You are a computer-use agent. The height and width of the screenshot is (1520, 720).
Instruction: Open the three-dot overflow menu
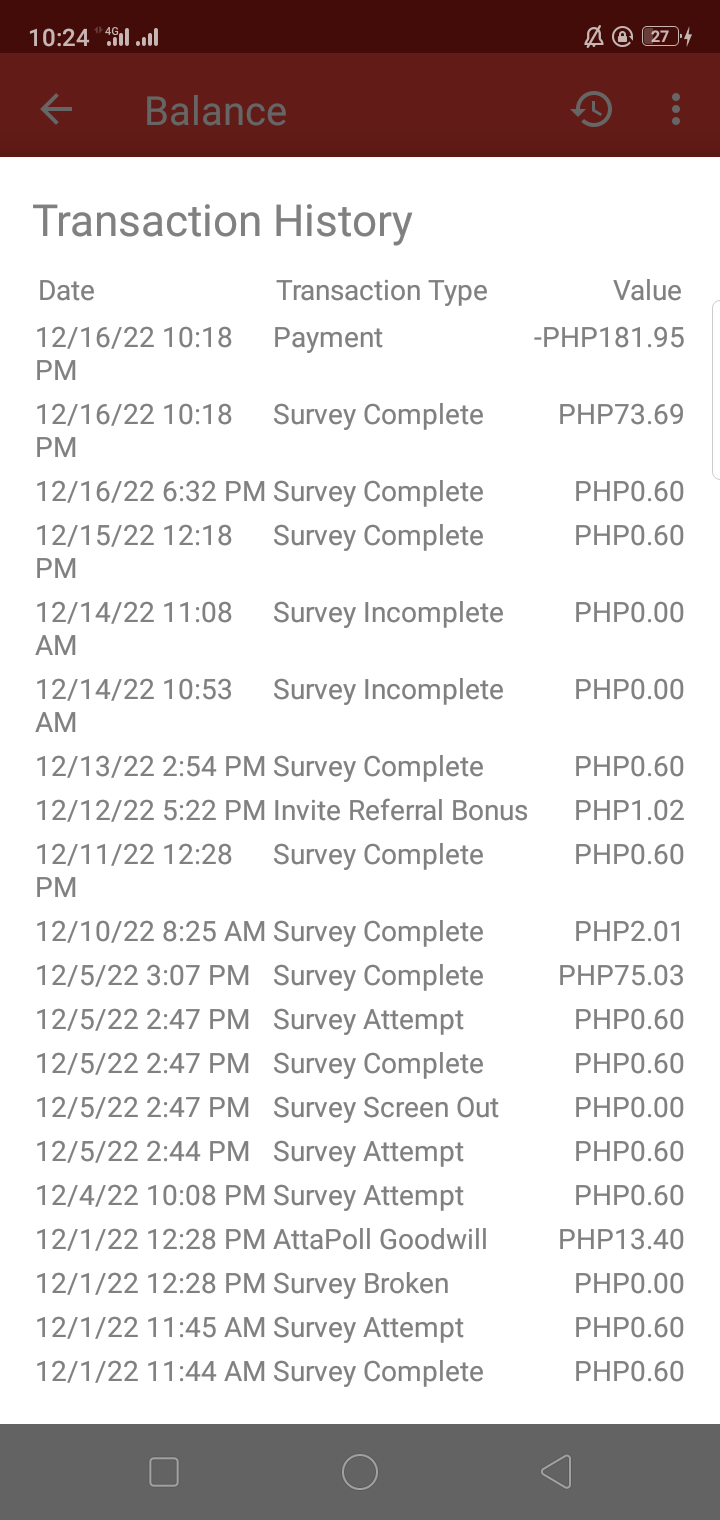pyautogui.click(x=676, y=110)
